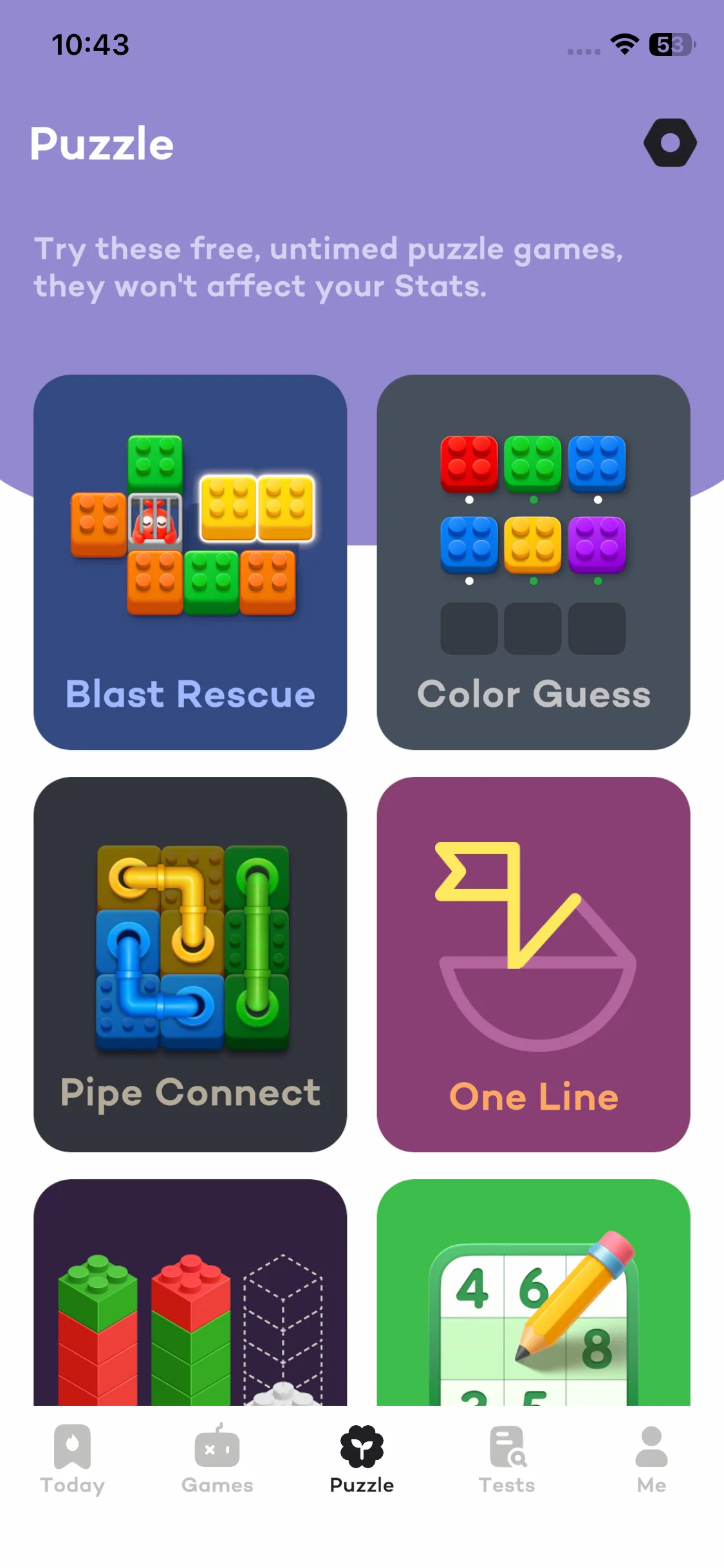
Task: Open the sudoku puzzle card
Action: 534,1294
